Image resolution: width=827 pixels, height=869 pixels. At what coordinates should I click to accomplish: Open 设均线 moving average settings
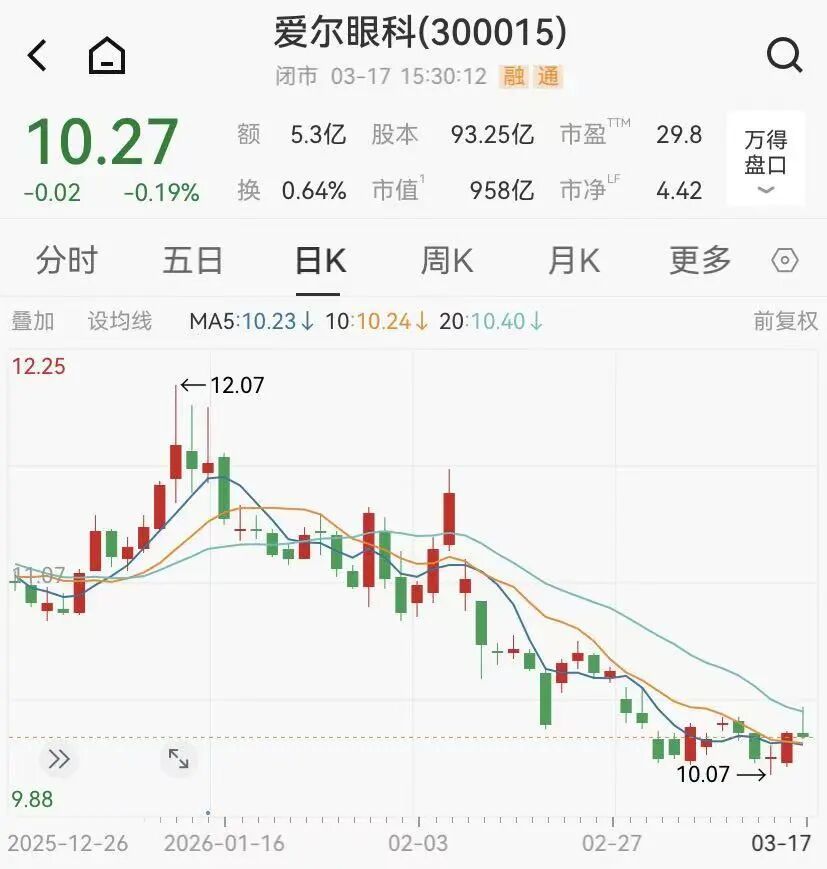[120, 322]
